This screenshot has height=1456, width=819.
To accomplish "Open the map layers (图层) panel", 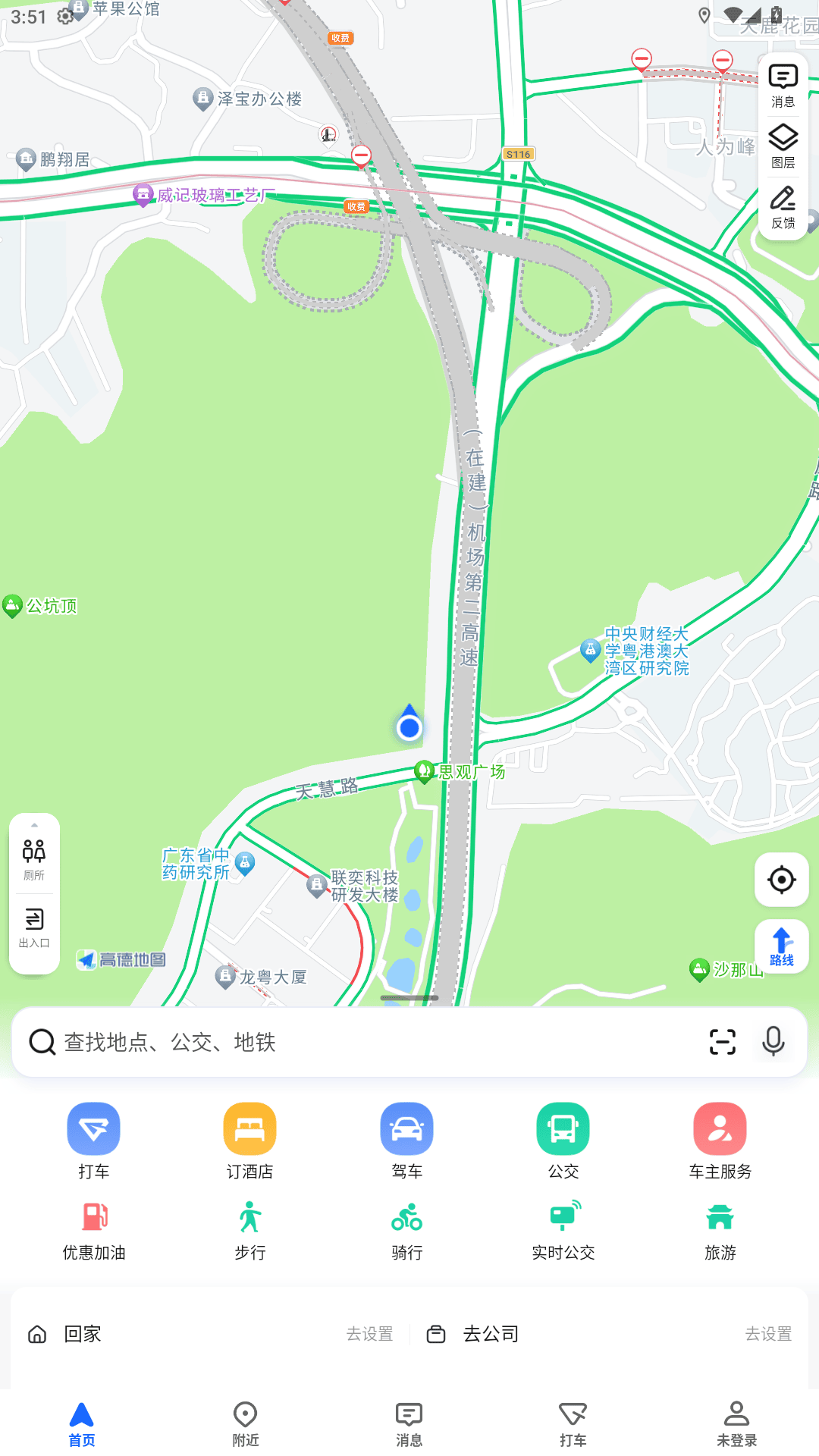I will [x=783, y=146].
